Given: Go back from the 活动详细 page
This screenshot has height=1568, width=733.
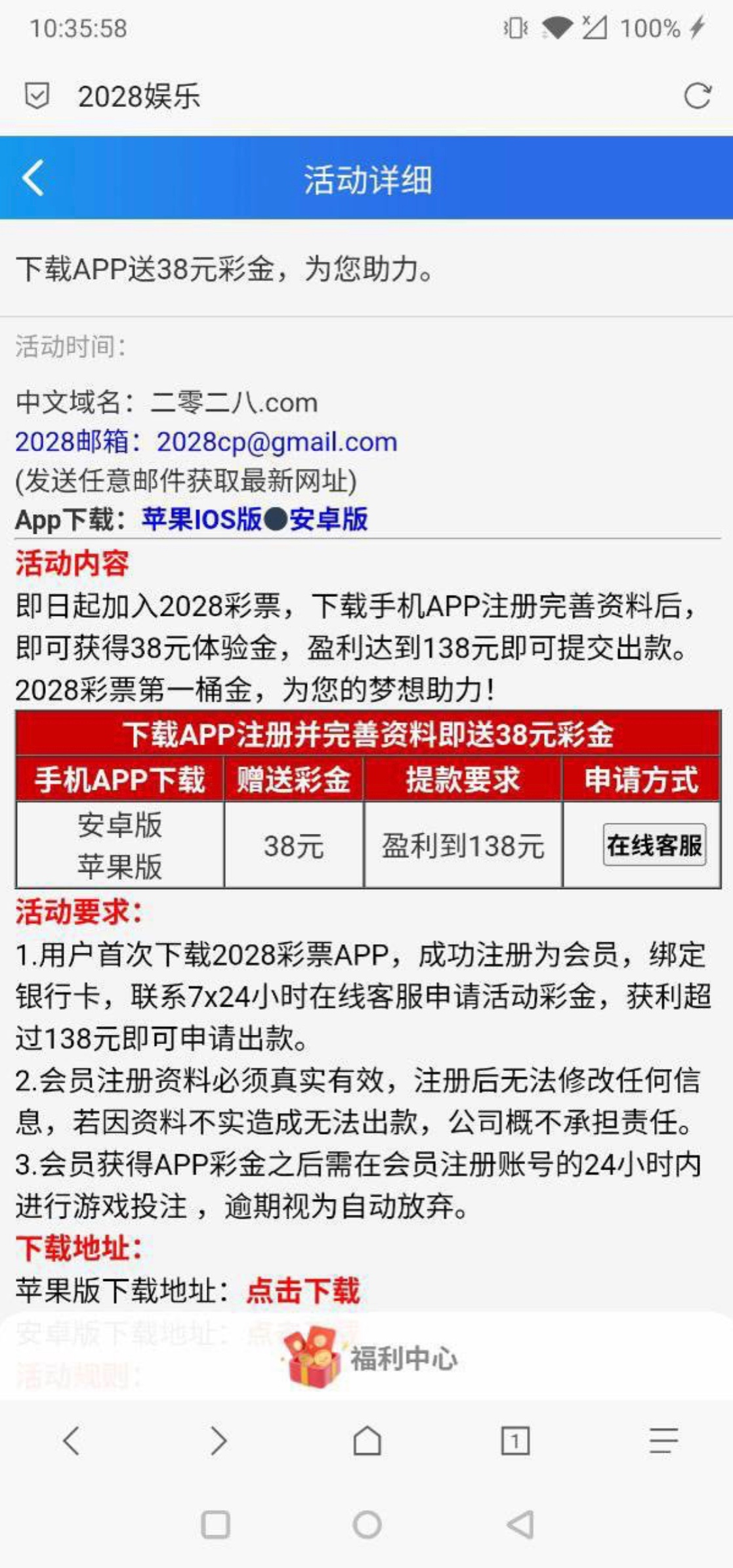Looking at the screenshot, I should coord(33,178).
